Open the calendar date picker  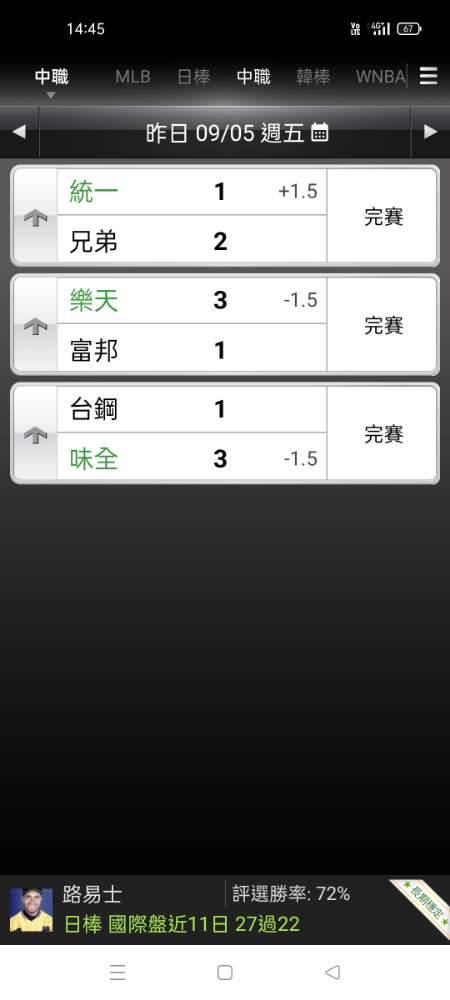pos(320,133)
